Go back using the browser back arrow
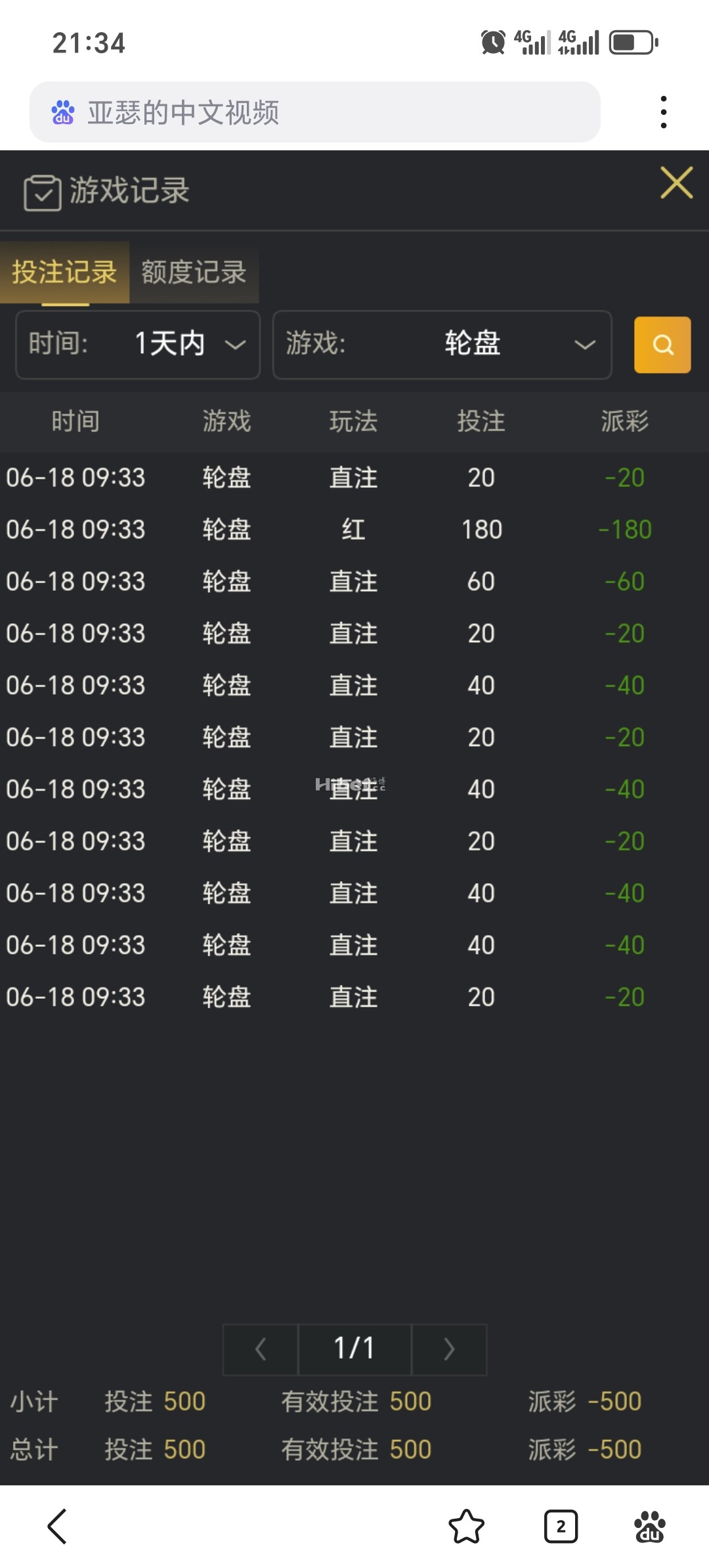Viewport: 709px width, 1568px height. (58, 1526)
